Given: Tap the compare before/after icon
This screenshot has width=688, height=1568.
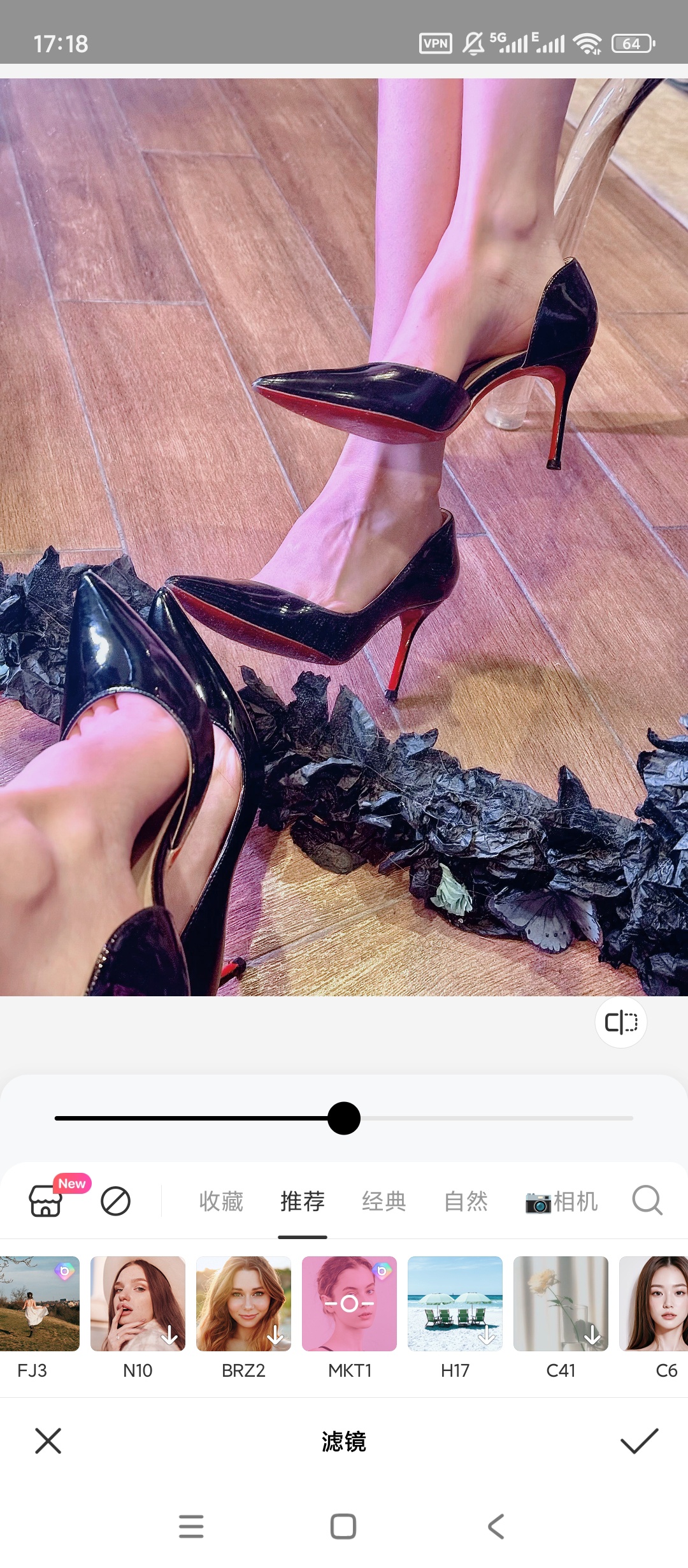Looking at the screenshot, I should [621, 1022].
